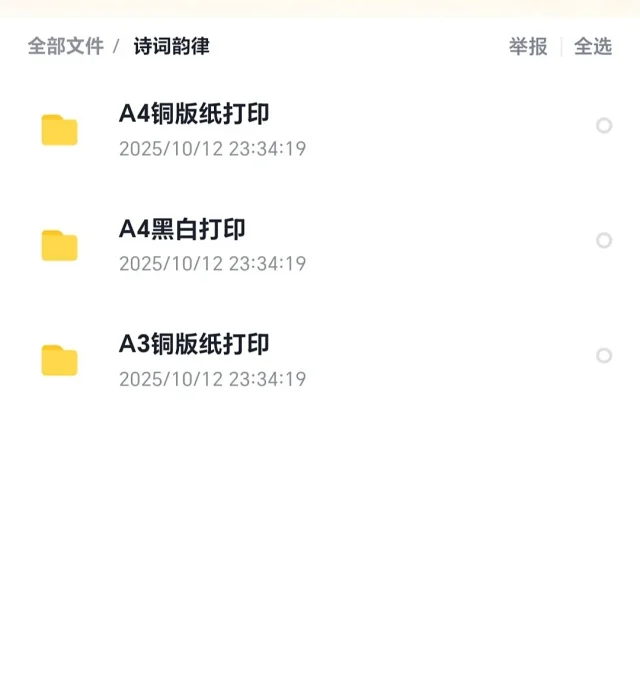
Task: Select all files with 全选
Action: point(593,46)
